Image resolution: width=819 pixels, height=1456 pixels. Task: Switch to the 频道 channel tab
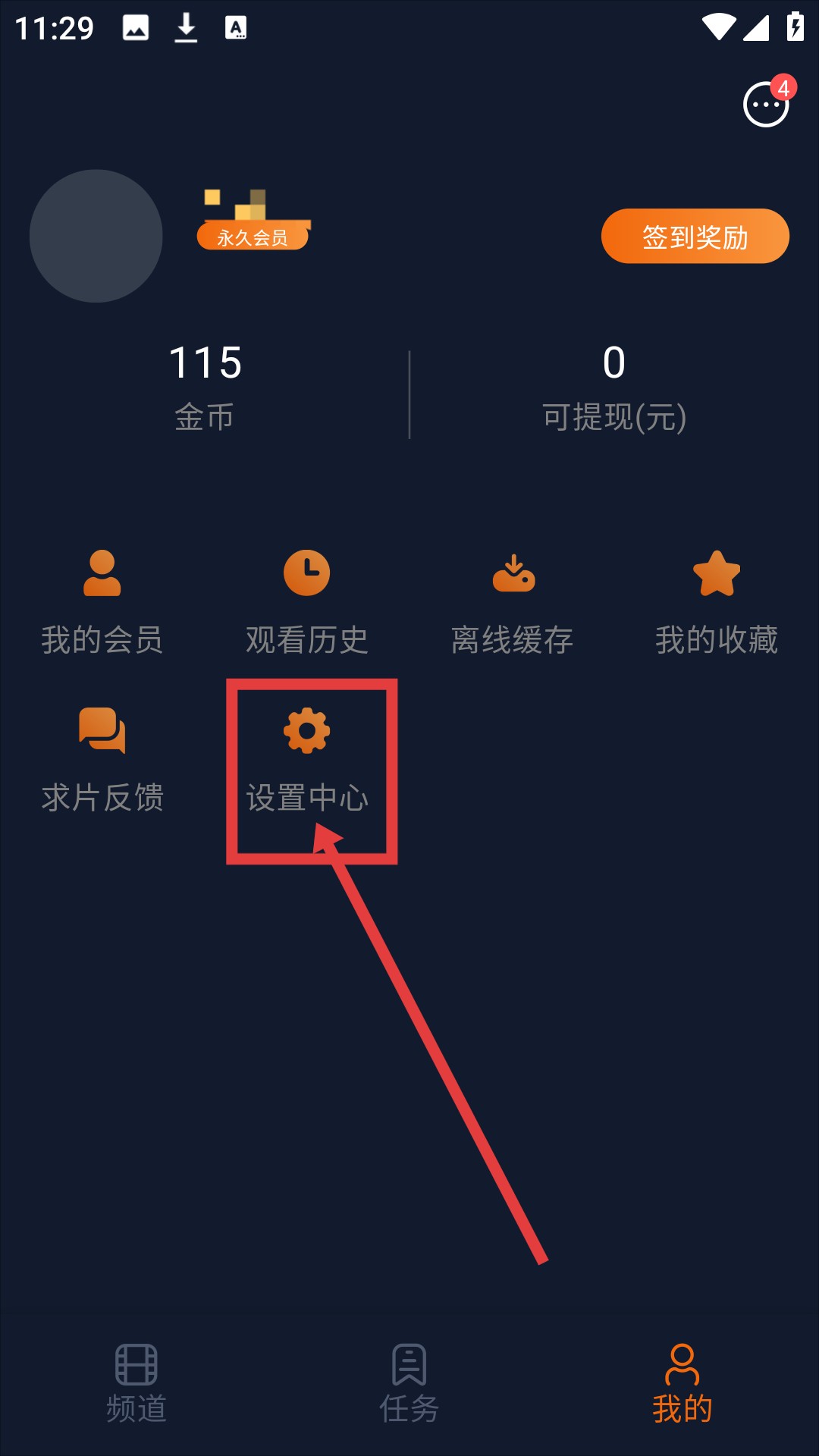click(x=136, y=1383)
